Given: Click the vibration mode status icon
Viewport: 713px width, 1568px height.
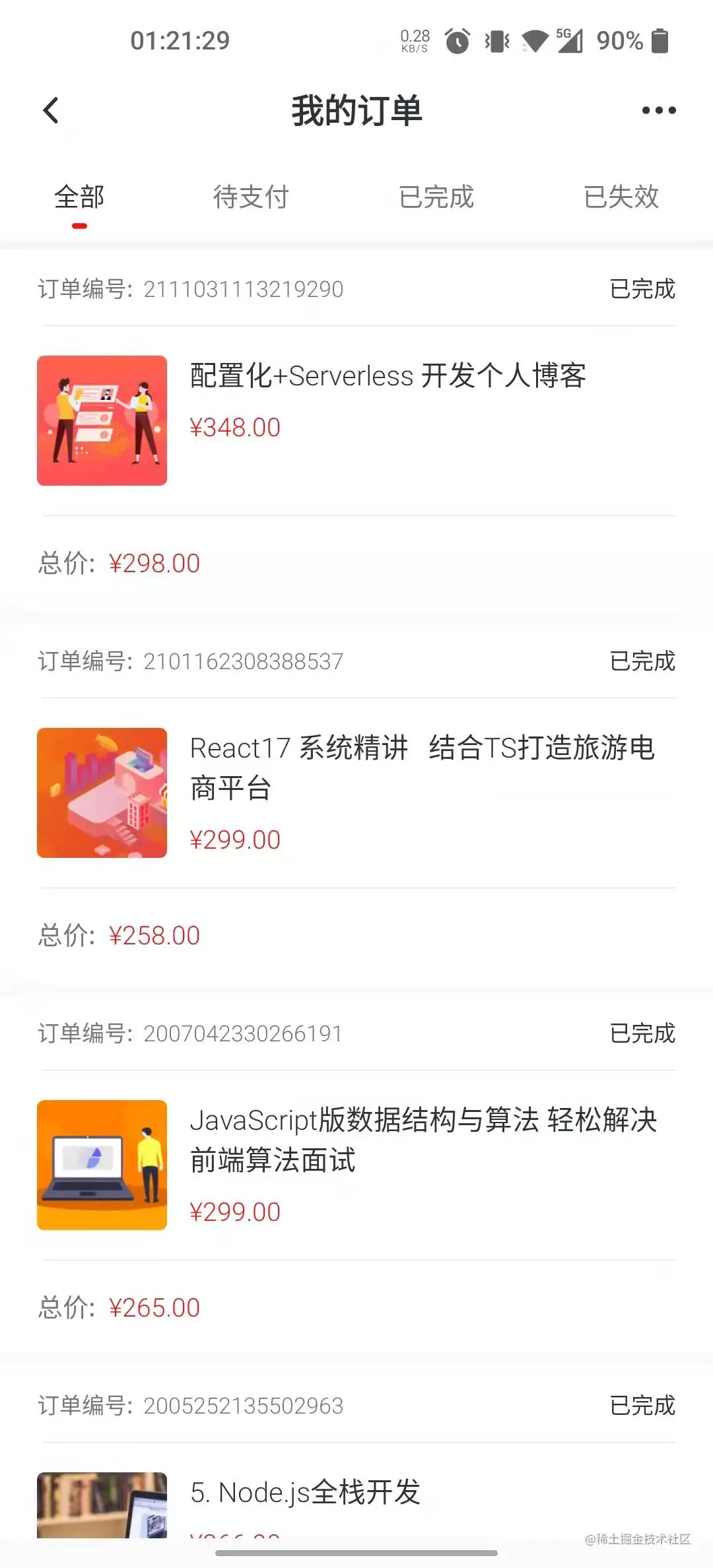Looking at the screenshot, I should click(x=495, y=41).
